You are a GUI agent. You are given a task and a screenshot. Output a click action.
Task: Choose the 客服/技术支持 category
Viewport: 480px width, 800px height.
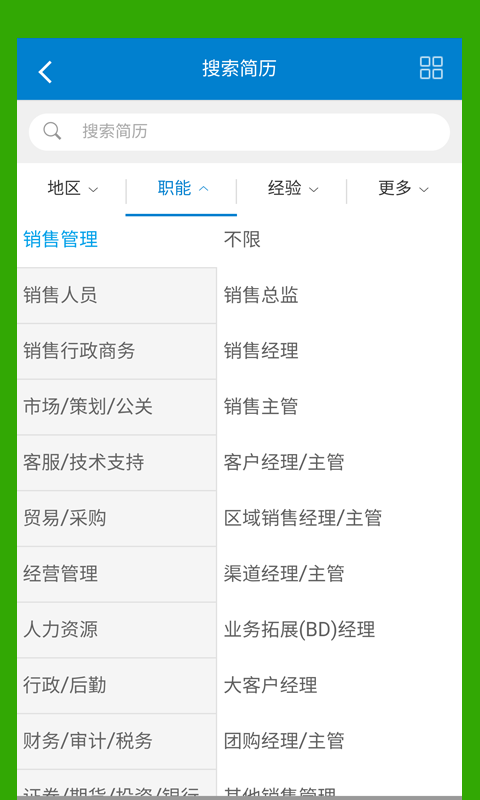pyautogui.click(x=117, y=462)
